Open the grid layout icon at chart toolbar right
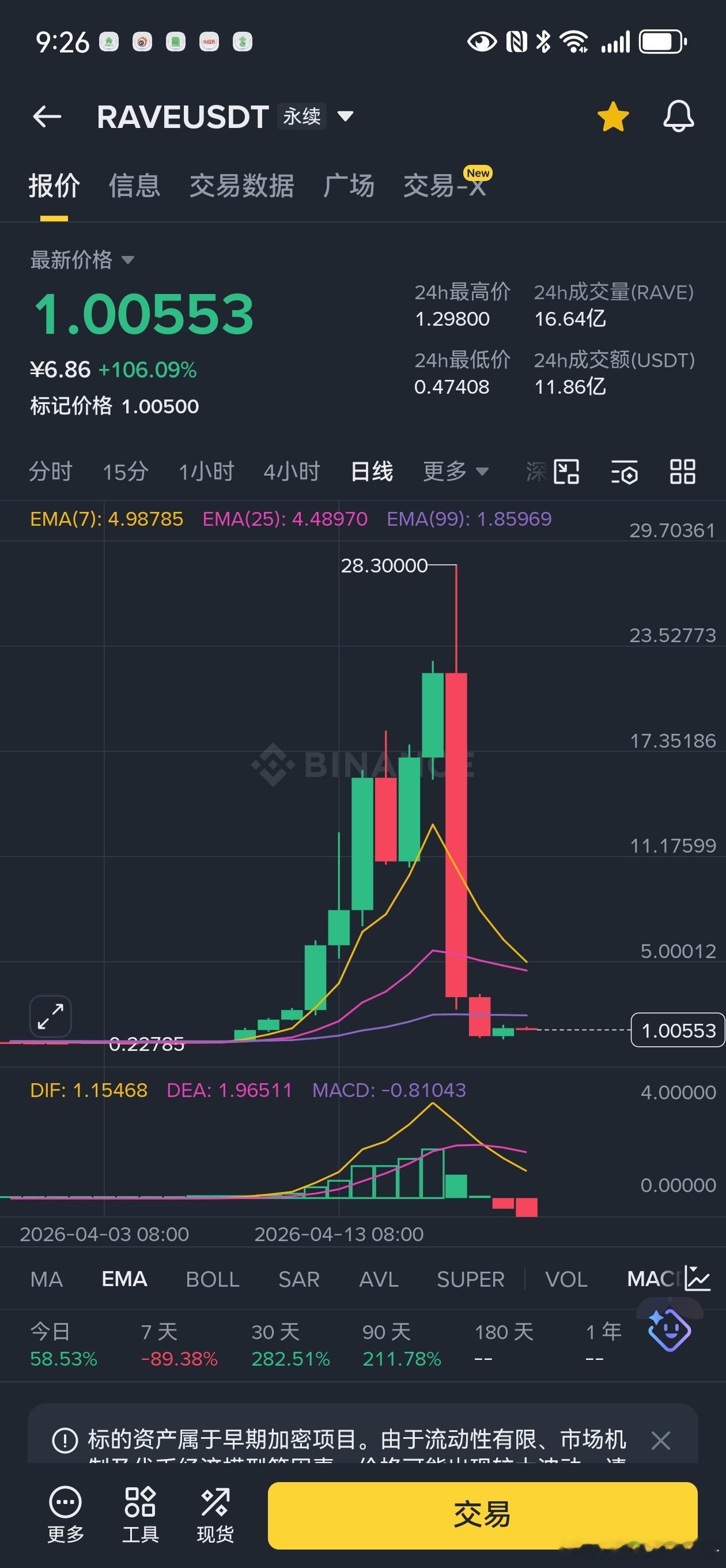This screenshot has height=1568, width=726. tap(681, 471)
